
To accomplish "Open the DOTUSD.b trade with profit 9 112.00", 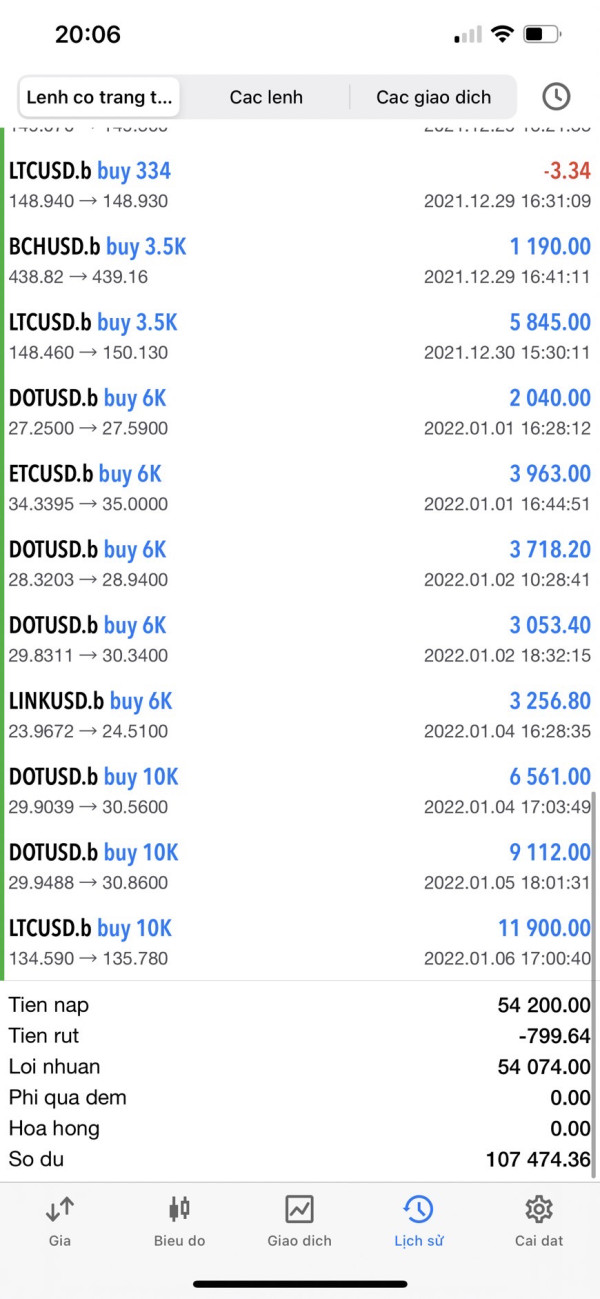I will tap(300, 867).
